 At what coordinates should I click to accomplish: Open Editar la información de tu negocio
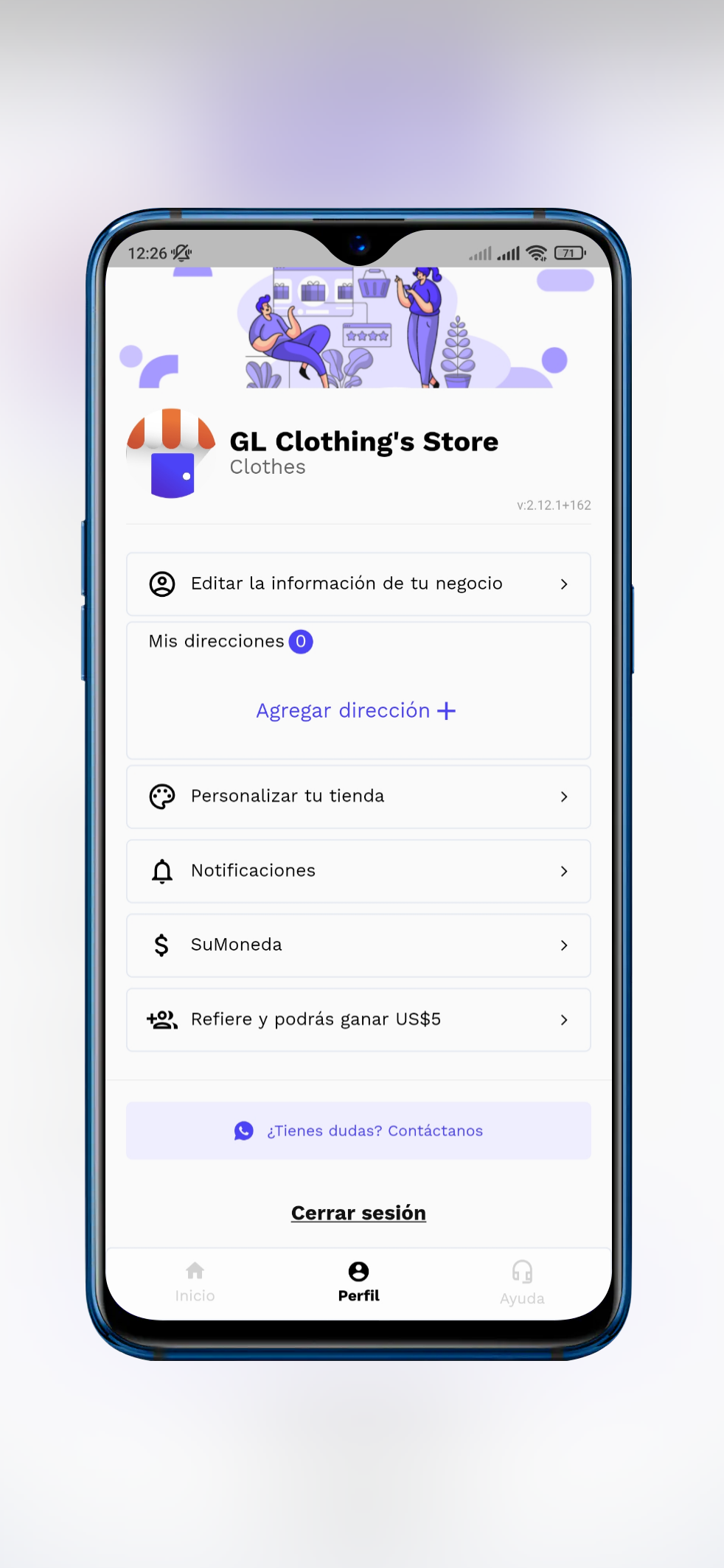pos(358,584)
